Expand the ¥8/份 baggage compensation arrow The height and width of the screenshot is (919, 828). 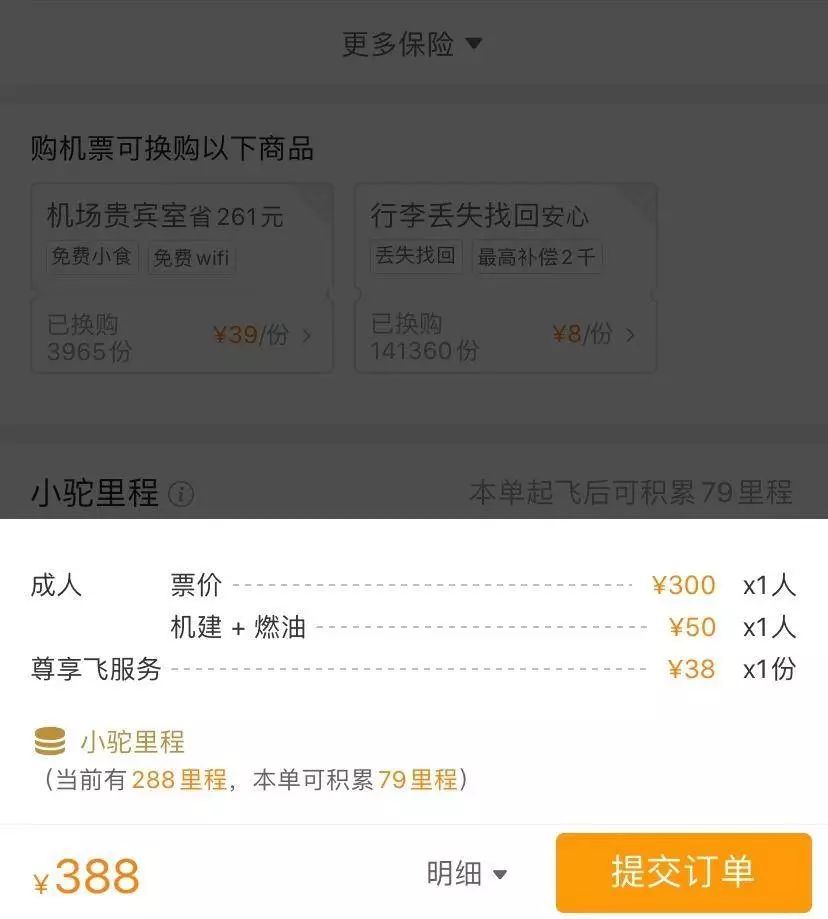tap(630, 335)
